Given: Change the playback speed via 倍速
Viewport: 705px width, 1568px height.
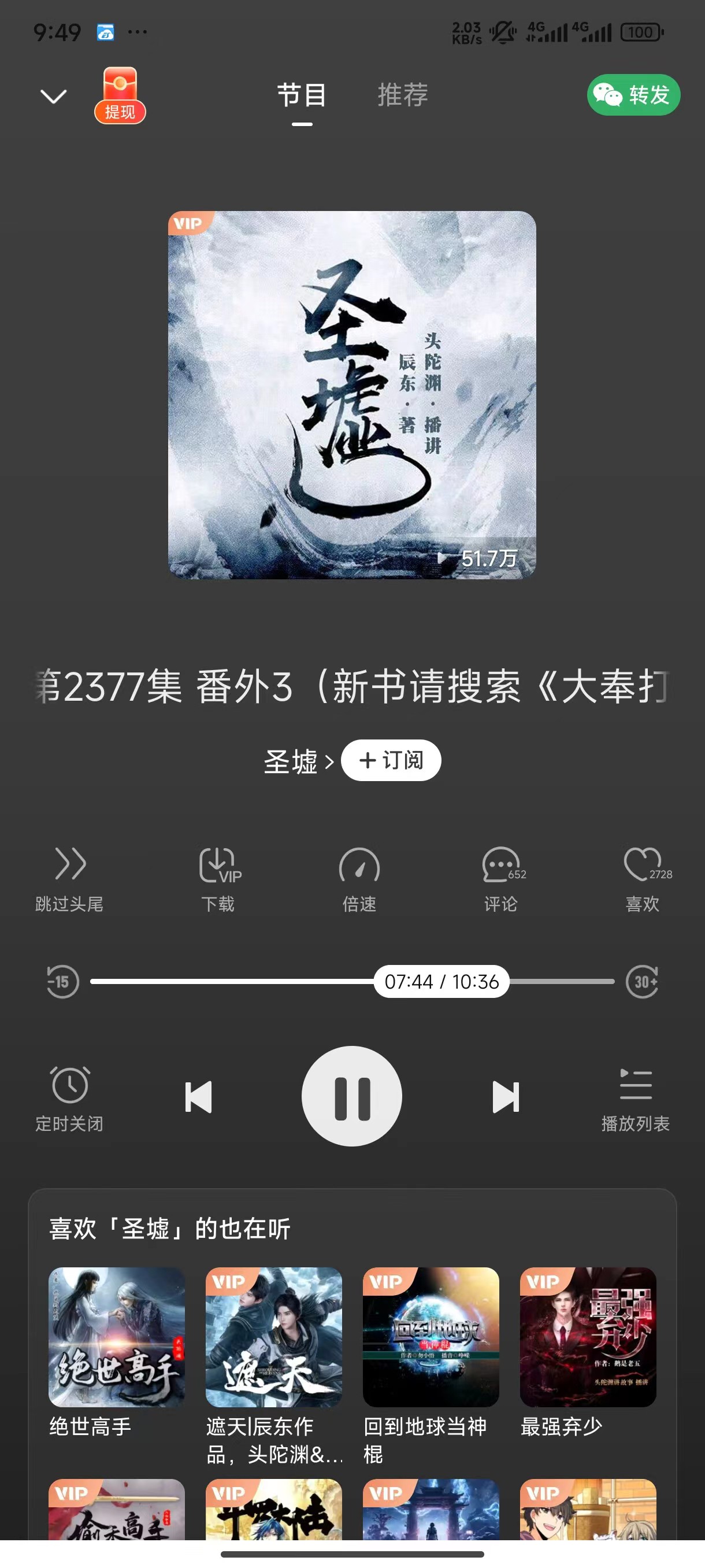Looking at the screenshot, I should 359,879.
